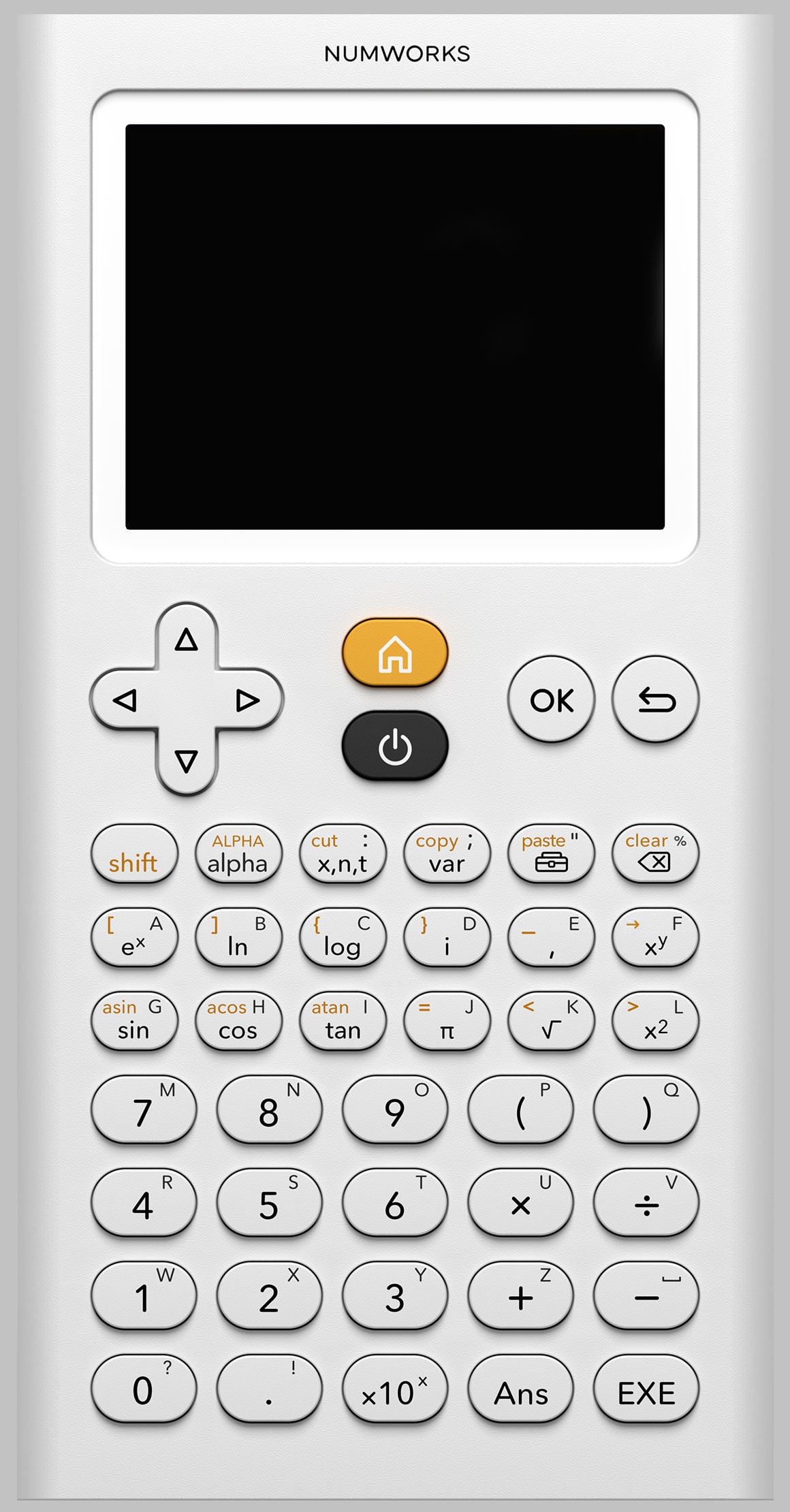Enter the pi constant
The width and height of the screenshot is (790, 1512).
(446, 1022)
